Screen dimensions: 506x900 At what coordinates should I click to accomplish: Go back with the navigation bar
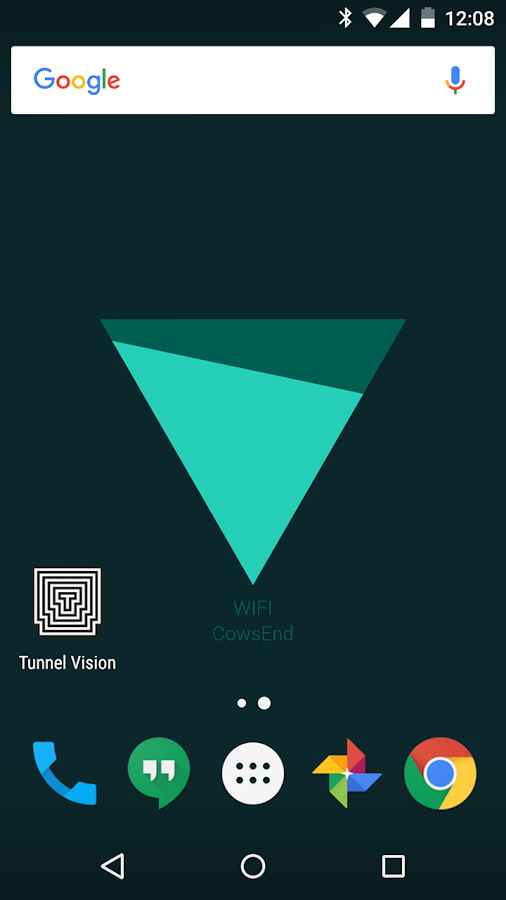tap(112, 866)
